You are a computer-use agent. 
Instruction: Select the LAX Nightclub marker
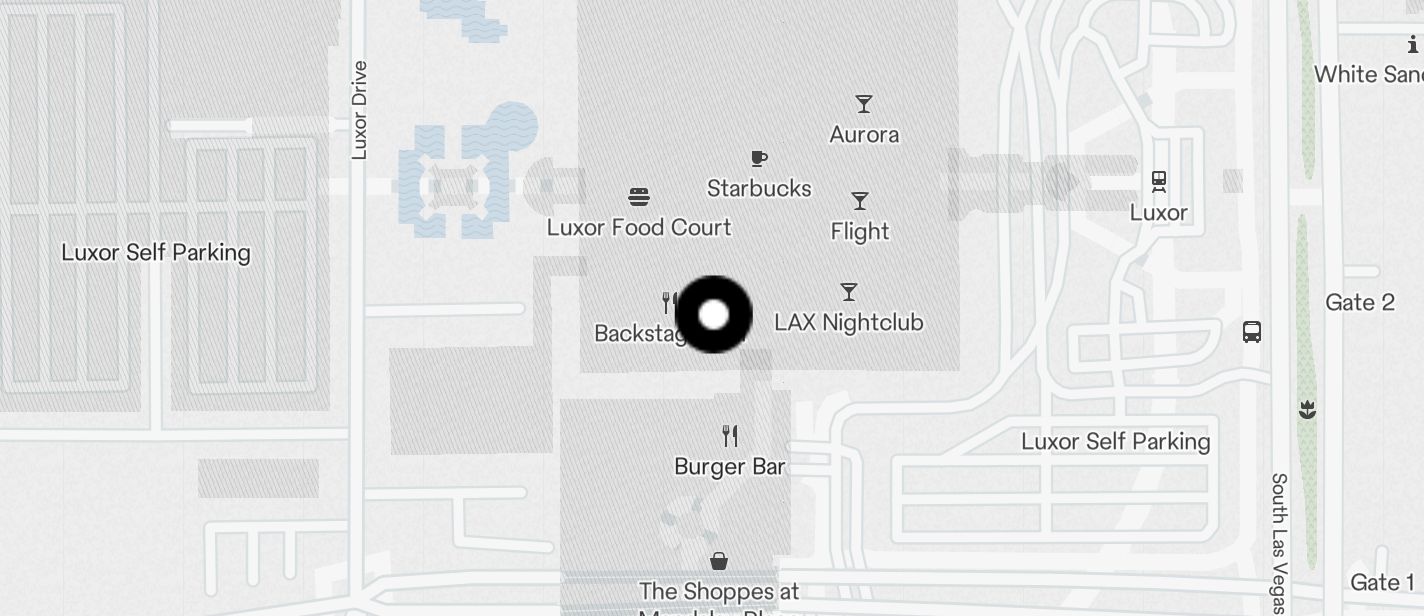pos(849,292)
